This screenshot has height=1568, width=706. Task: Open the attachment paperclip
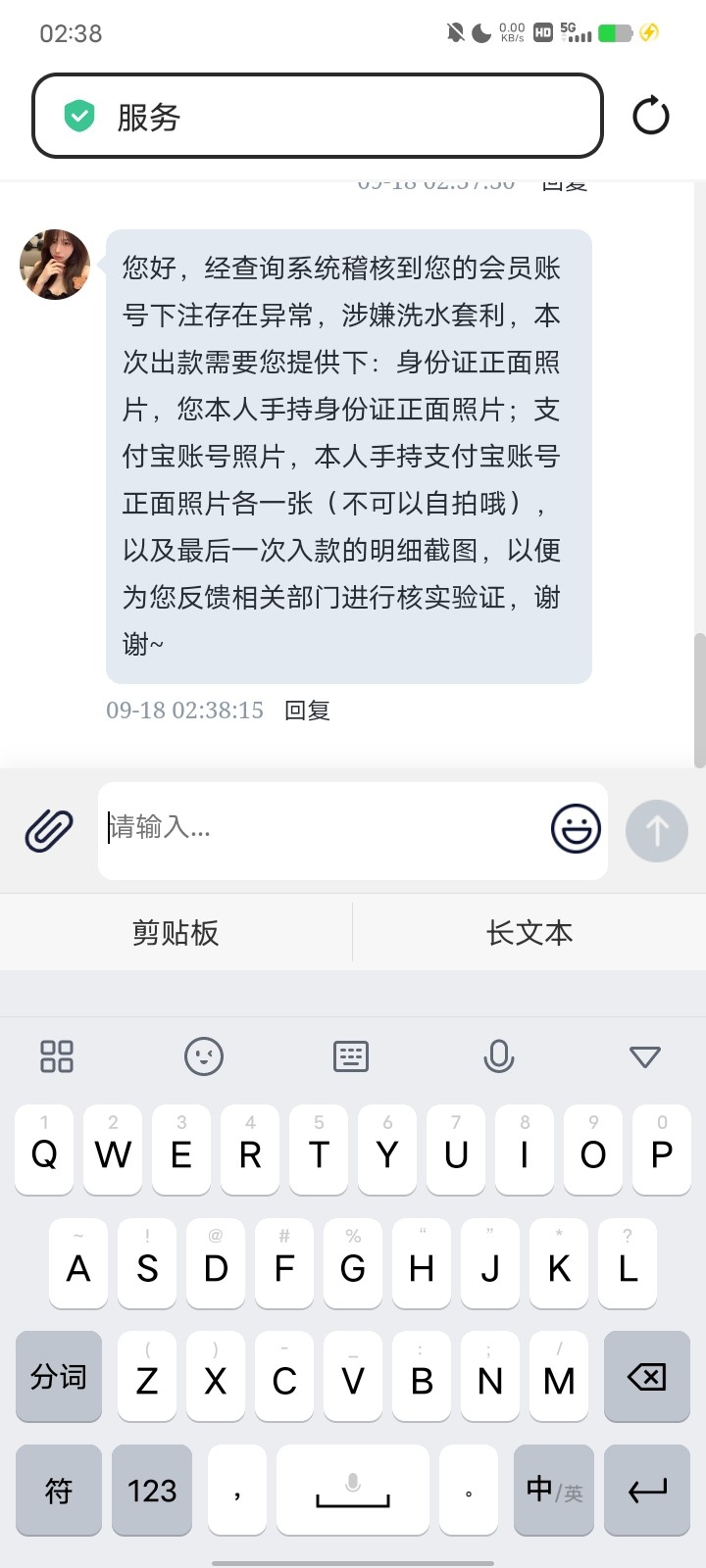pyautogui.click(x=49, y=830)
